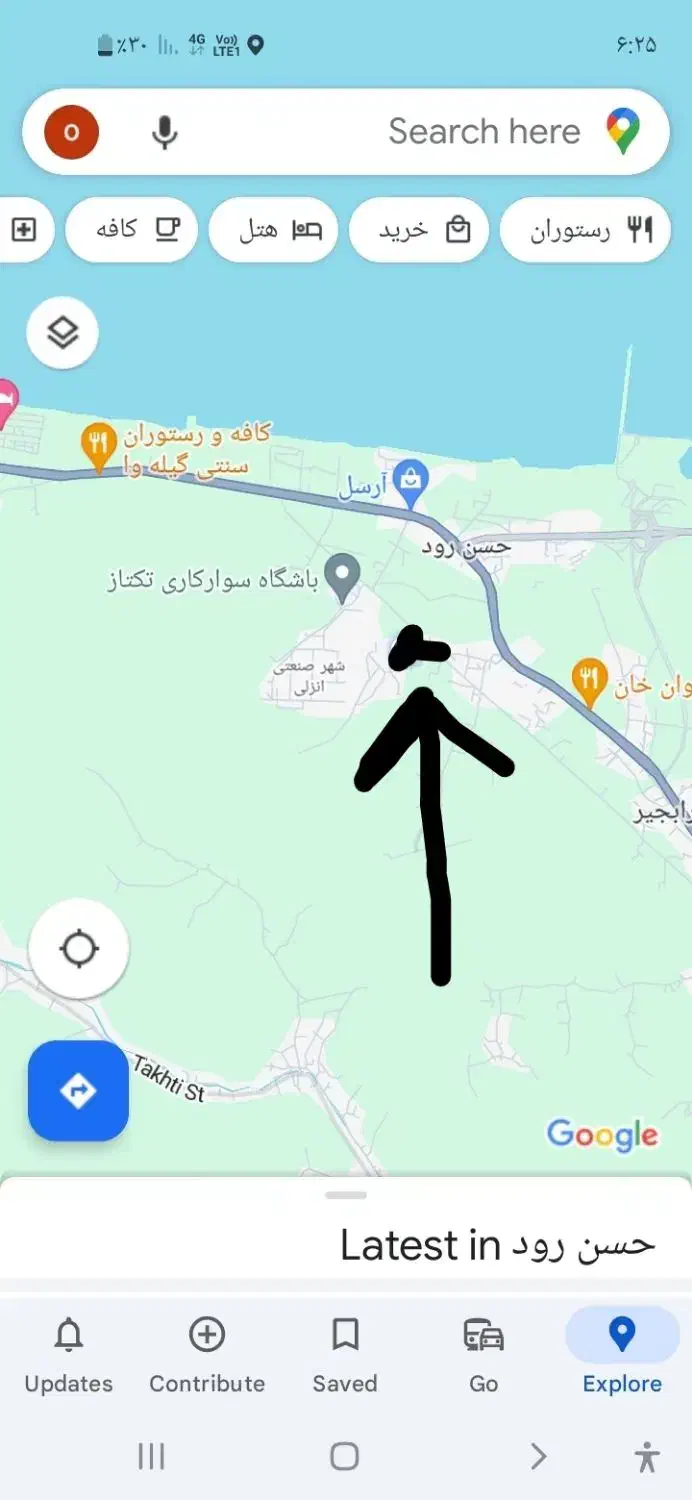Switch to the Updates tab

point(68,1355)
